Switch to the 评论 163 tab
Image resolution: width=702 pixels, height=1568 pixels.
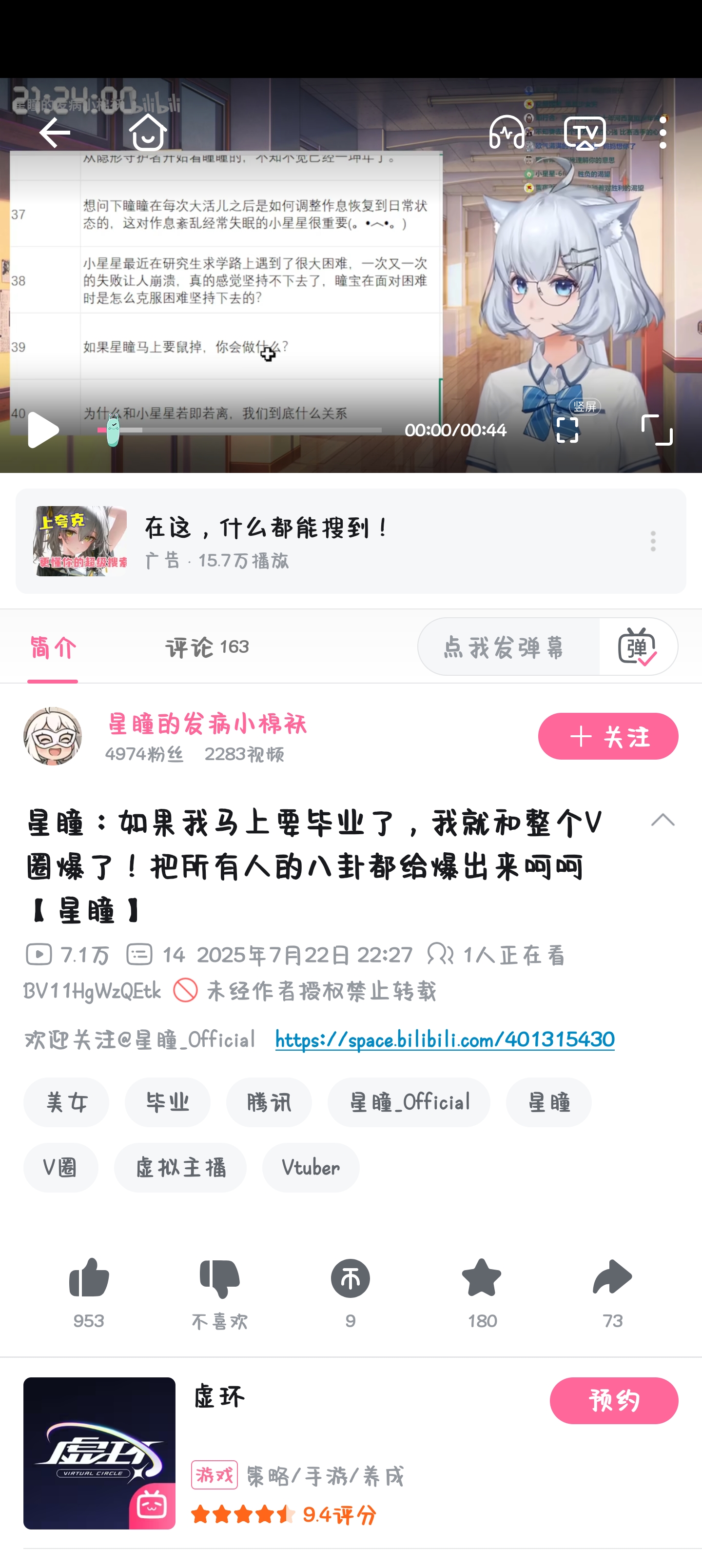(207, 647)
